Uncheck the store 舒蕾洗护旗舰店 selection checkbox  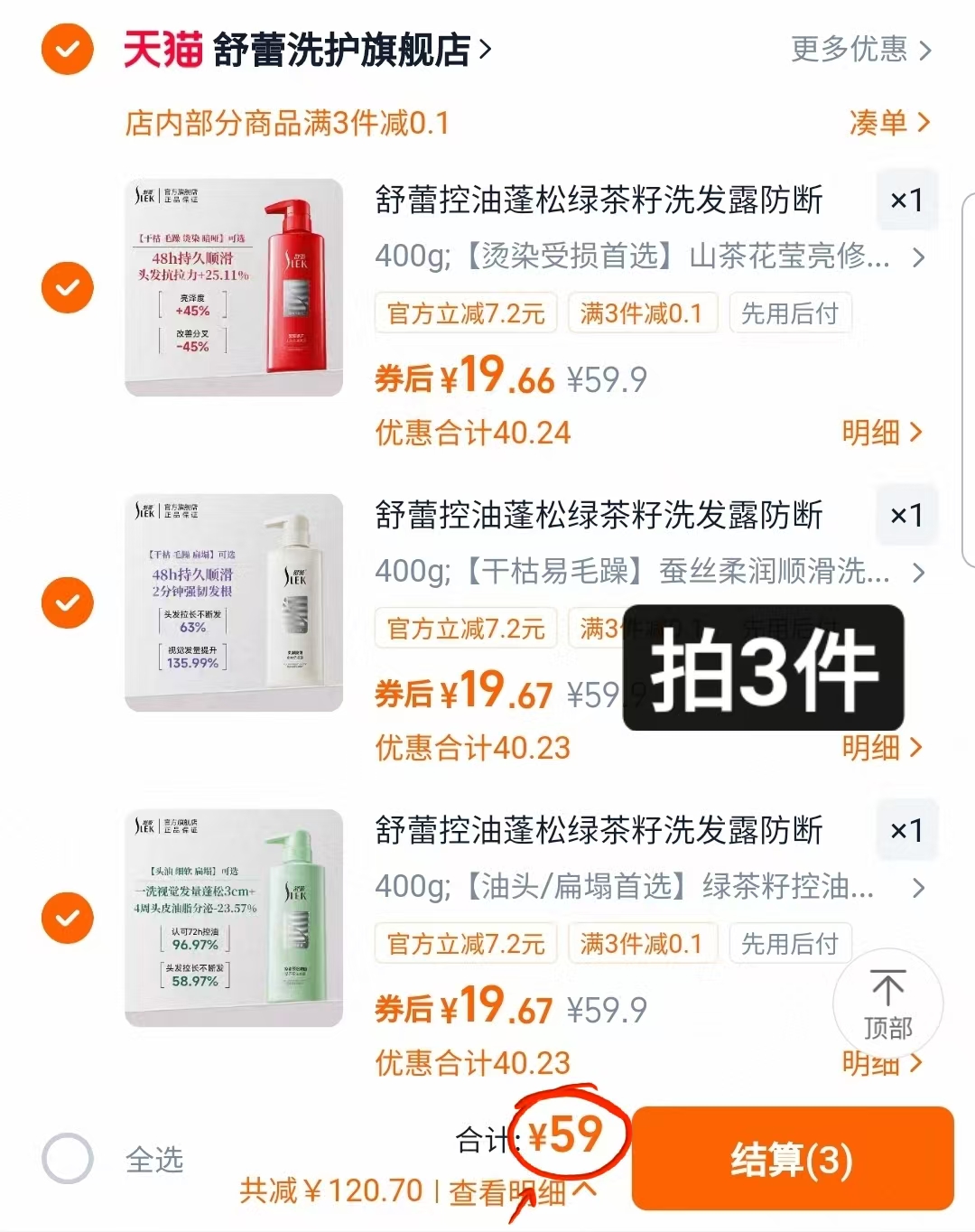pos(67,50)
